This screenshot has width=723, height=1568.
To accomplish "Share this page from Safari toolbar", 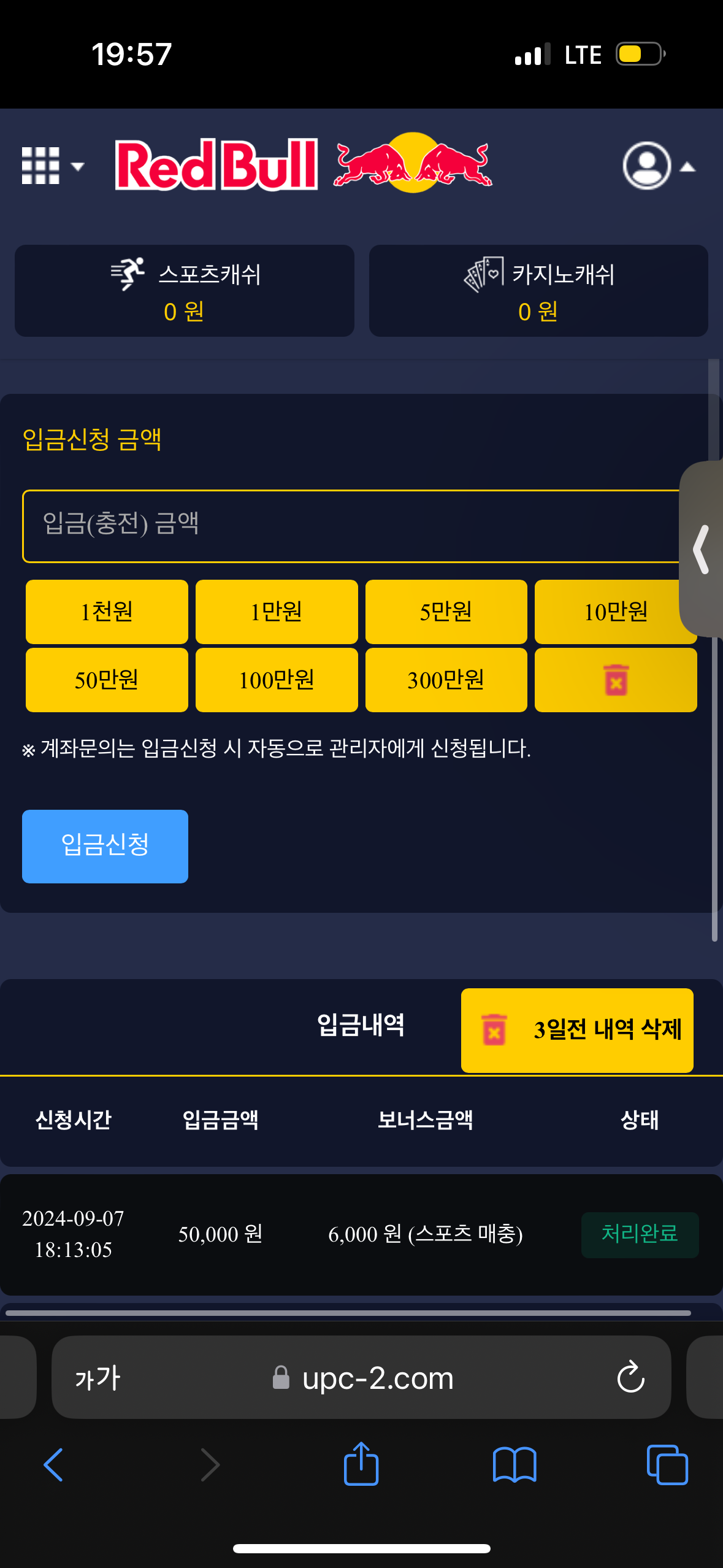I will point(361,1465).
